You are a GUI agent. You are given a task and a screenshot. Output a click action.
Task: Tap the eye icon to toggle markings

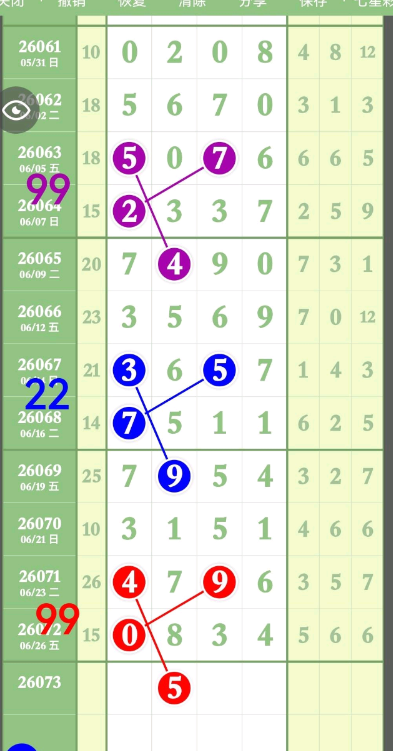pyautogui.click(x=17, y=110)
